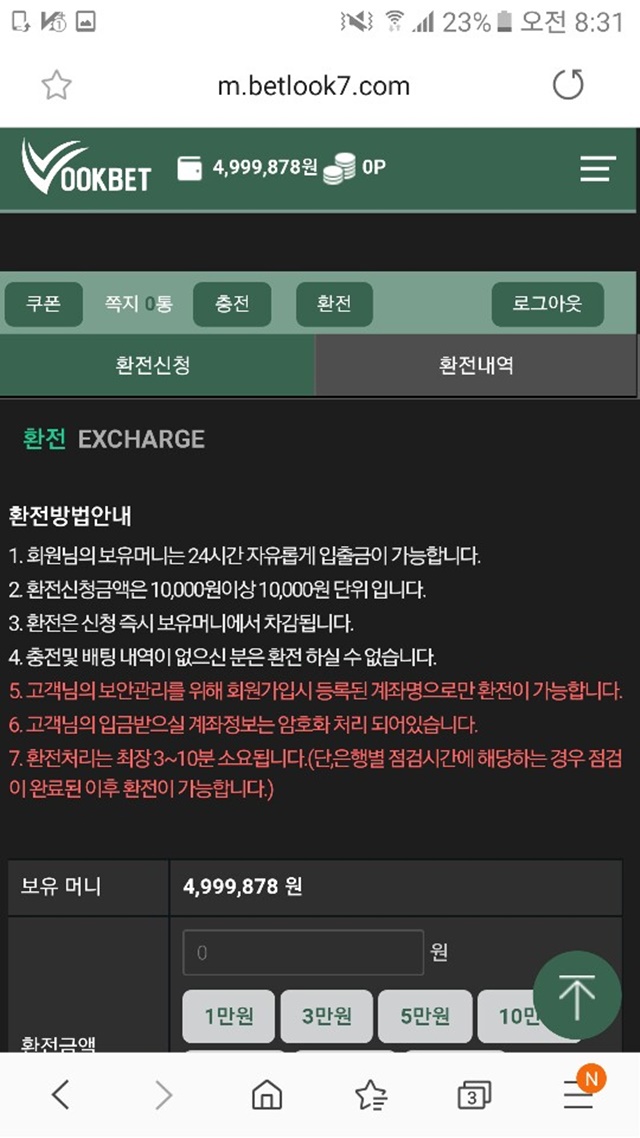
Task: Choose the 3만원 amount button
Action: pos(327,1016)
